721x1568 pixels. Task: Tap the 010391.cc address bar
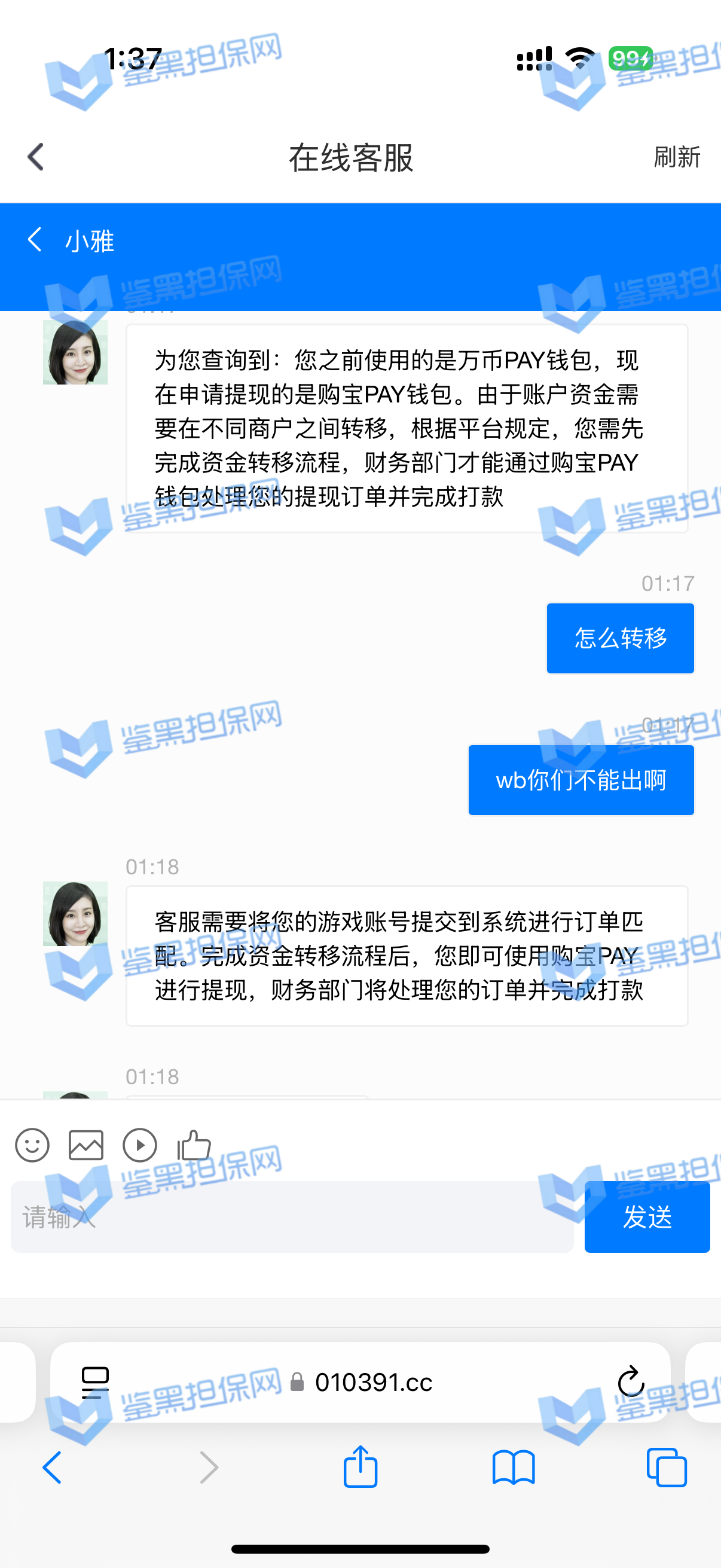click(x=373, y=1383)
